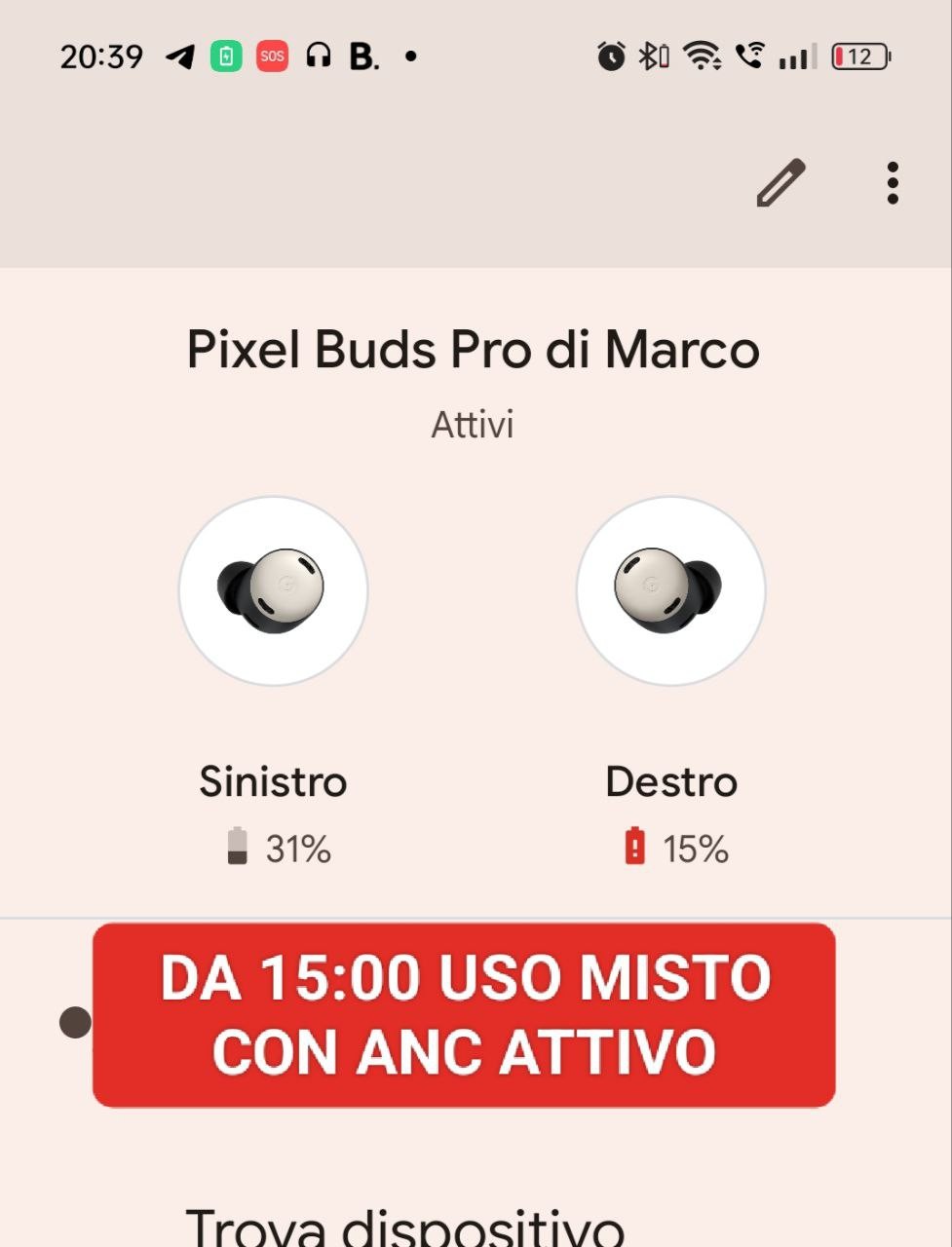Tap the pencil icon to rename the earbuds
The image size is (952, 1247).
pyautogui.click(x=781, y=183)
